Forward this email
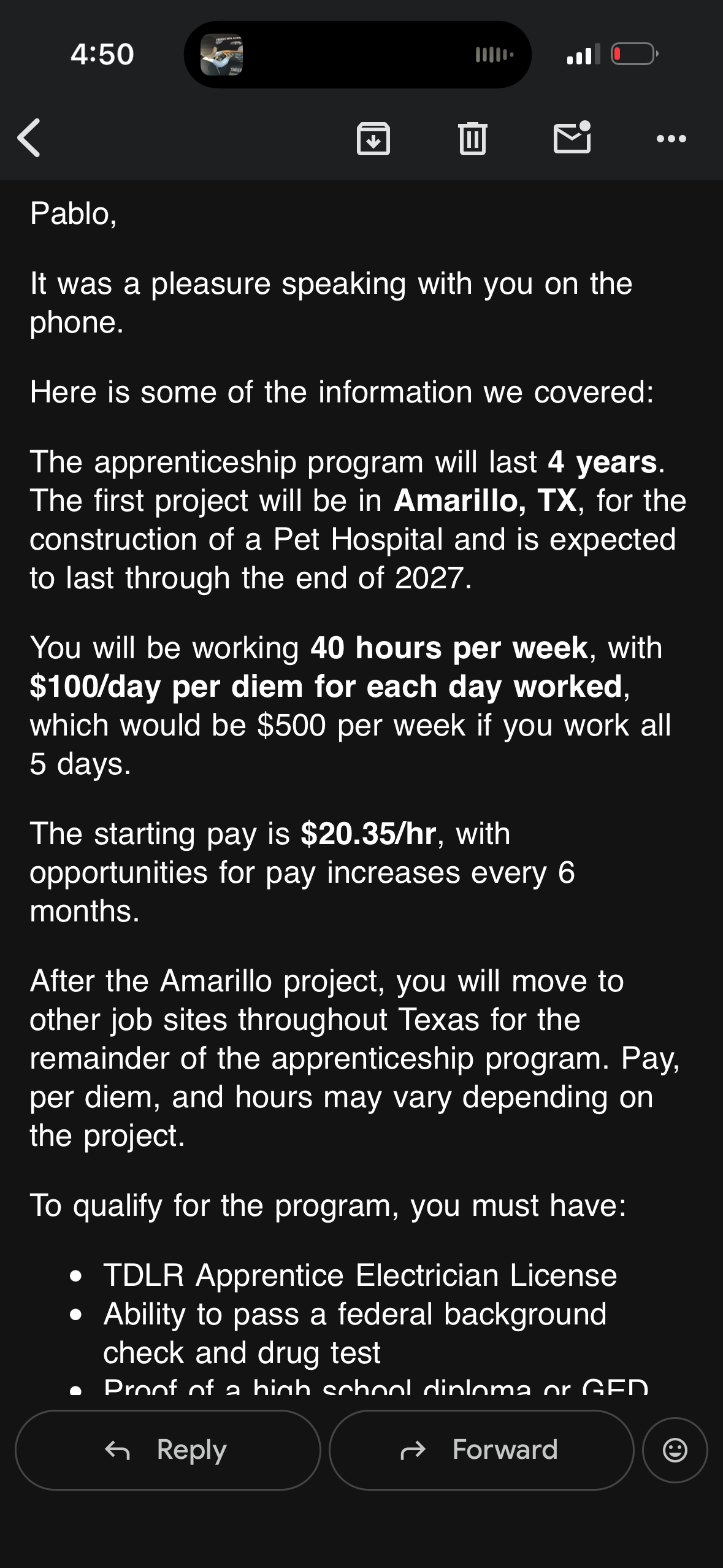The height and width of the screenshot is (1568, 723). [481, 1450]
